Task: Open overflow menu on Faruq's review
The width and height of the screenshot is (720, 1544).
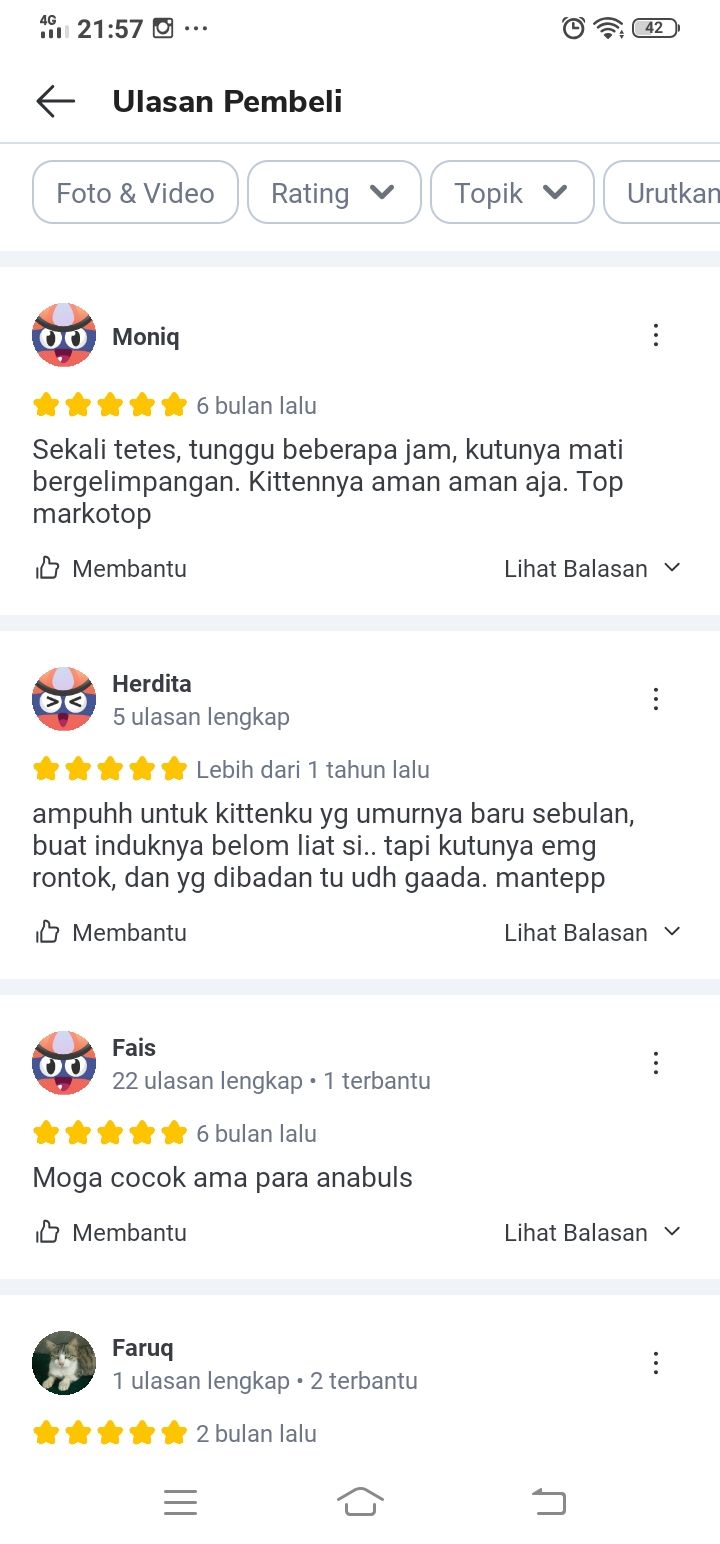Action: [x=656, y=1363]
